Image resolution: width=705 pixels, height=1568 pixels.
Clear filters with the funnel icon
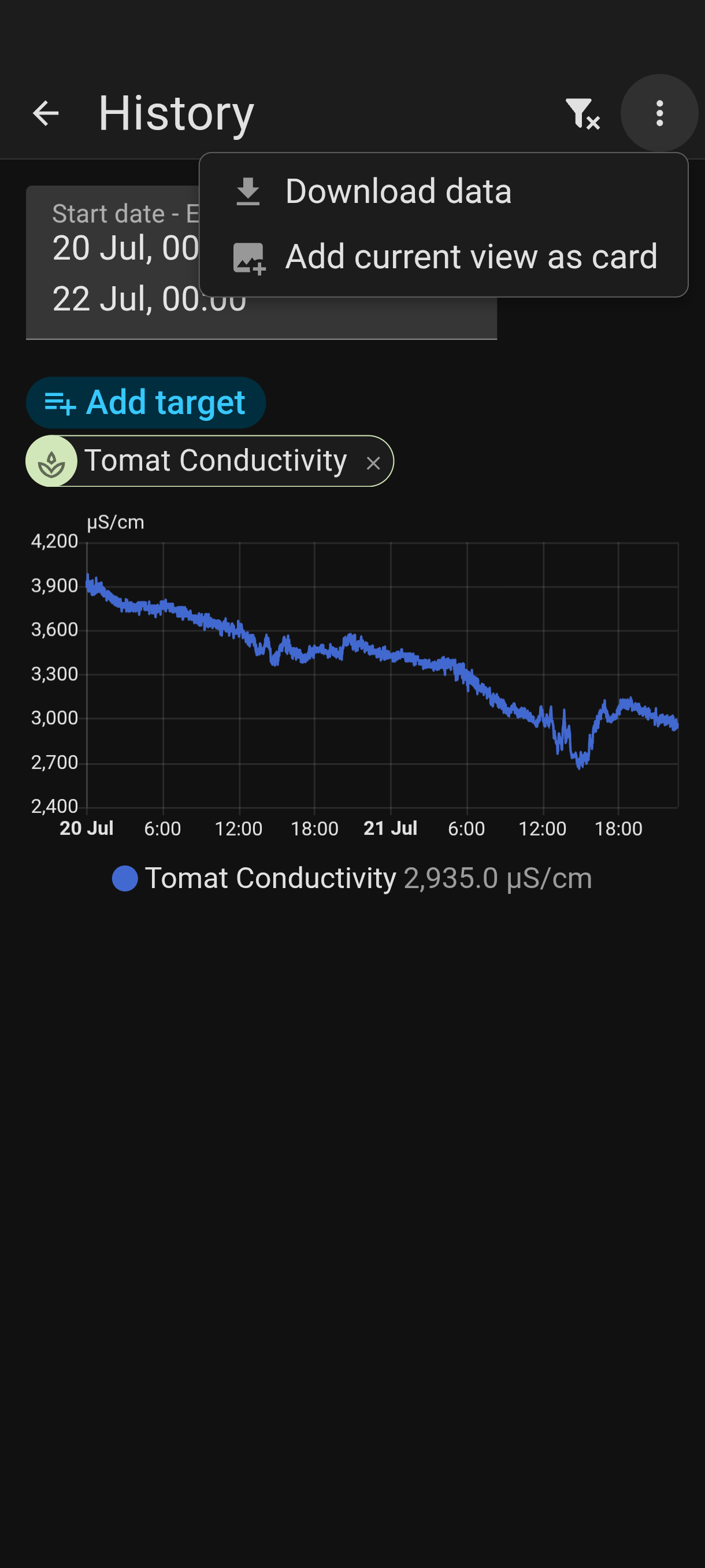pos(582,113)
